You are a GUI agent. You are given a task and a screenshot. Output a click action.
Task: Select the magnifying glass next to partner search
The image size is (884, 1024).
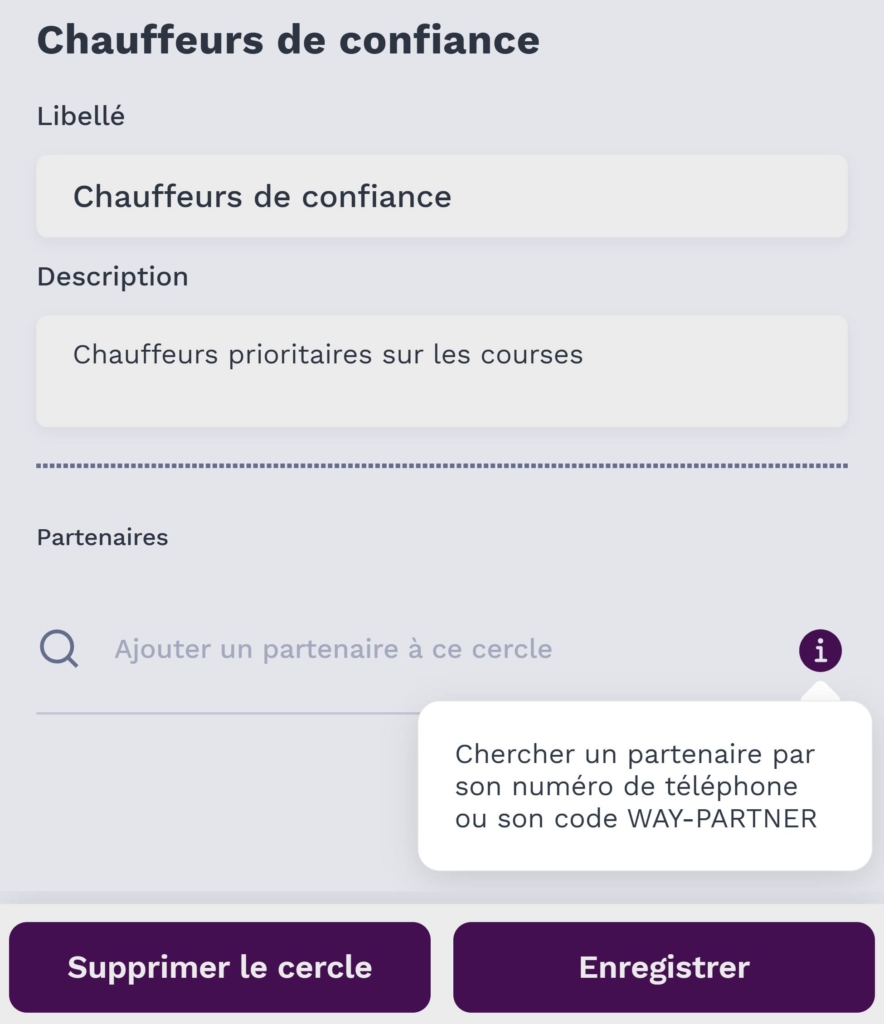[x=57, y=648]
